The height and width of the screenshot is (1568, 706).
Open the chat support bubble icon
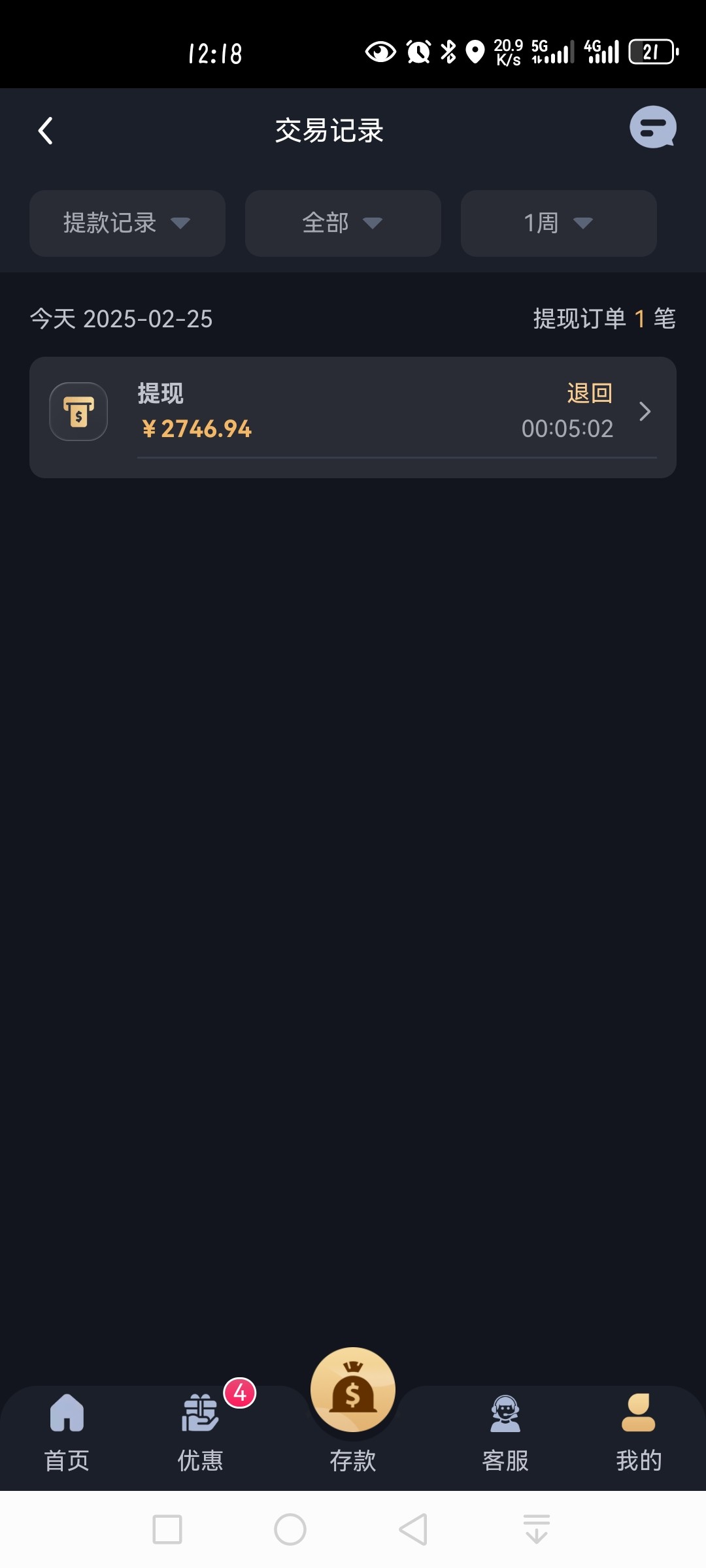point(652,127)
